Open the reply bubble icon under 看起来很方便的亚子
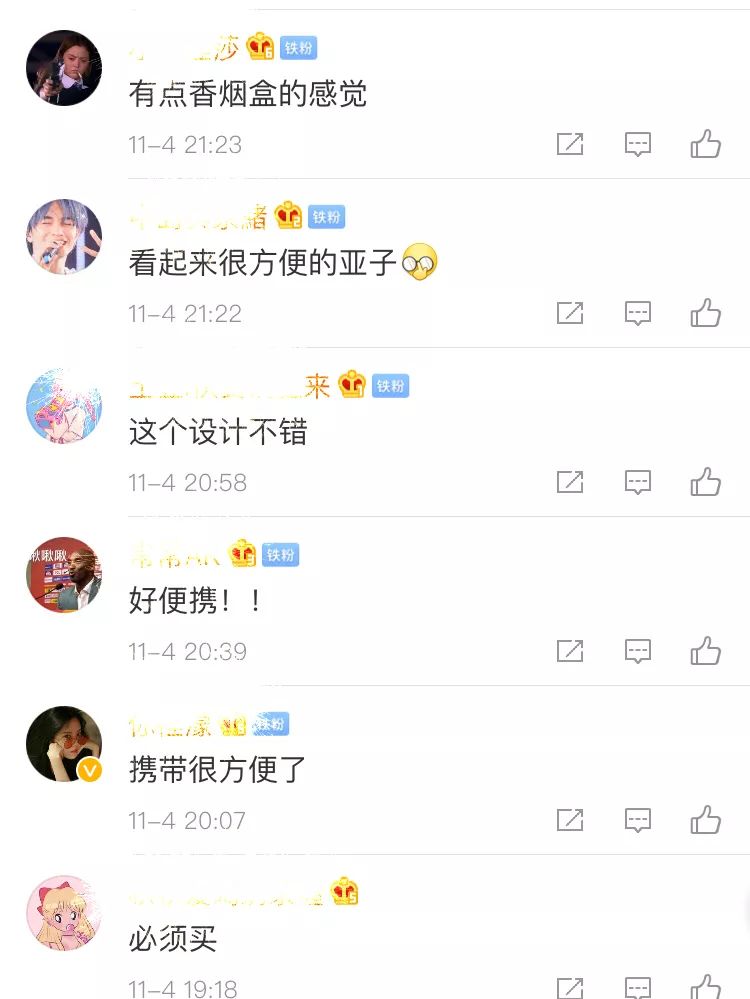Viewport: 750px width, 999px height. (638, 313)
